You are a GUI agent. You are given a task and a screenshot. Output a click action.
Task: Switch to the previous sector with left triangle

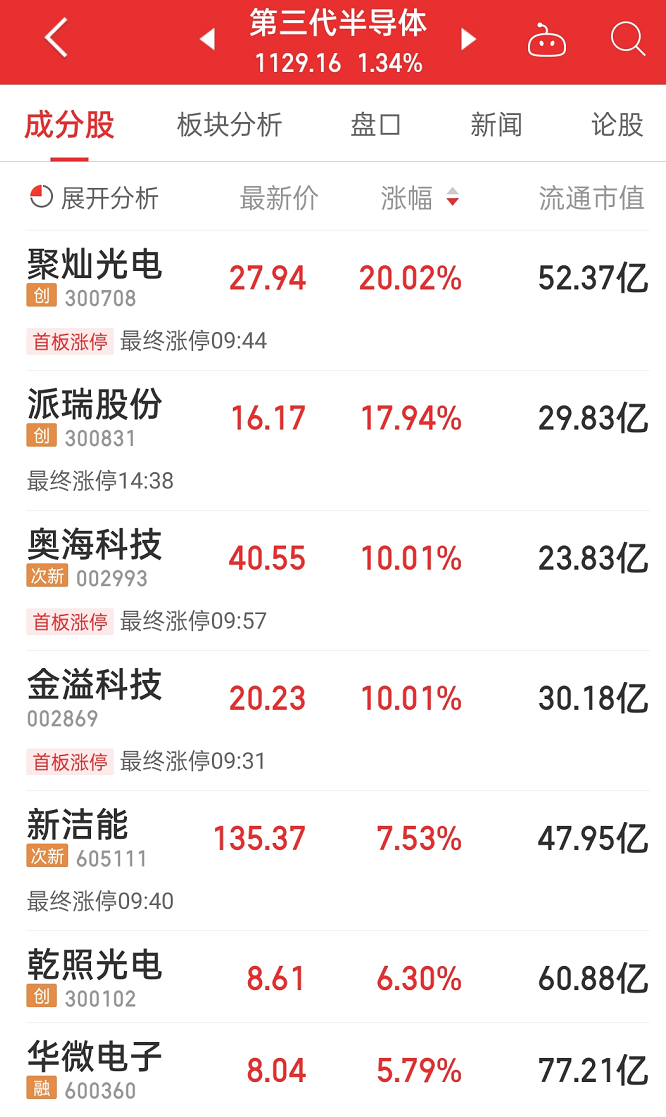click(207, 40)
